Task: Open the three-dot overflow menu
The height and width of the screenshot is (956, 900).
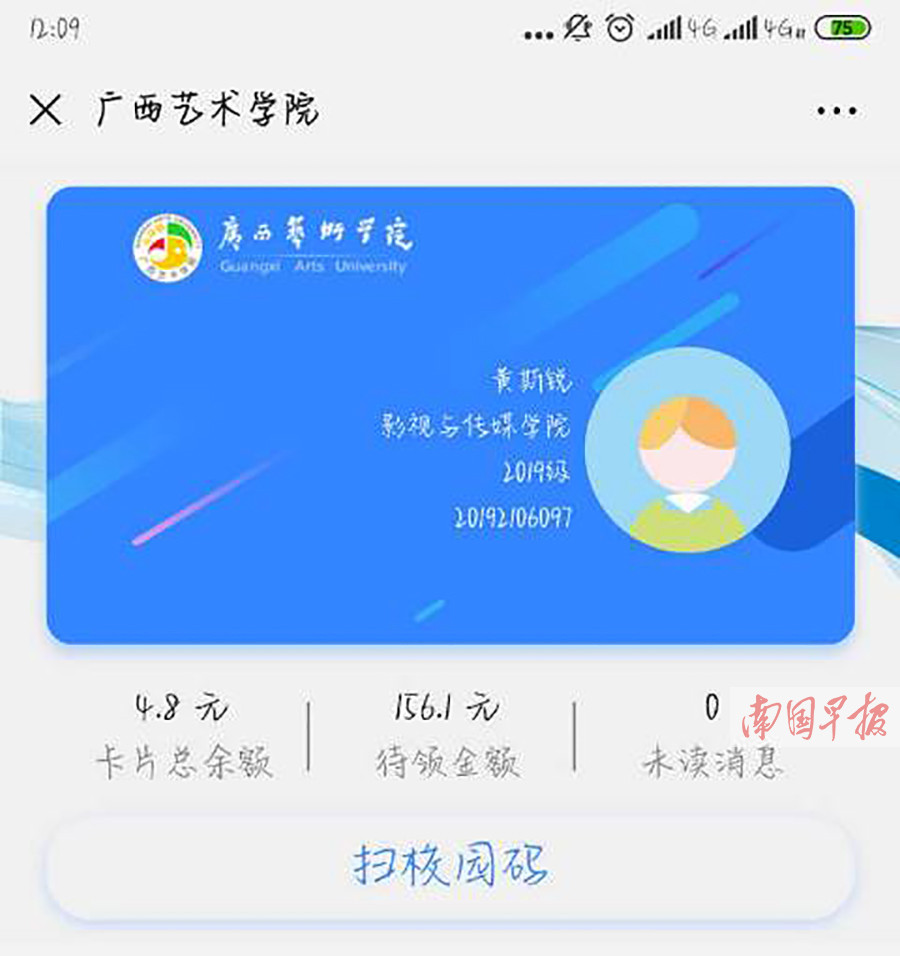Action: pos(836,111)
